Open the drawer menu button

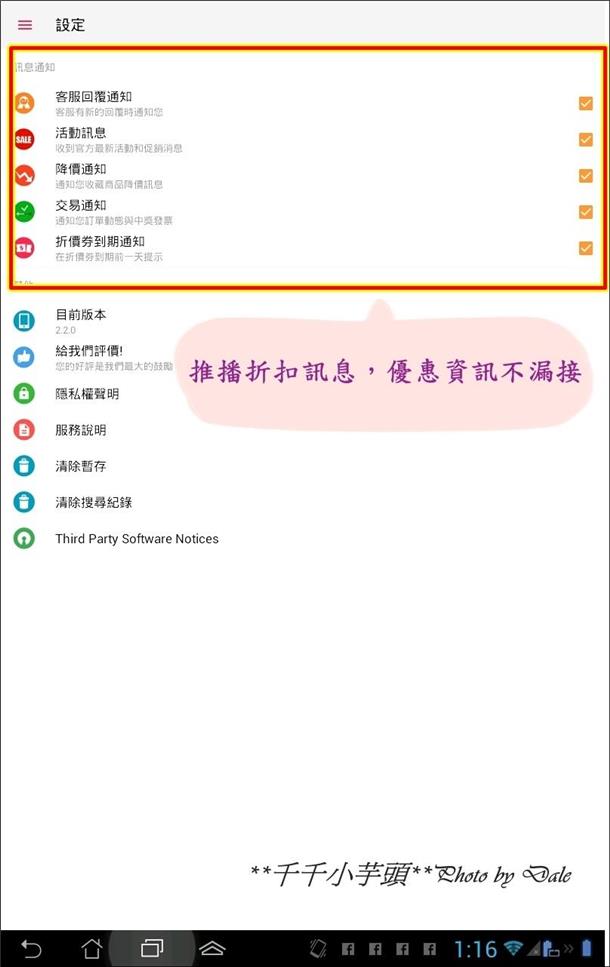25,25
